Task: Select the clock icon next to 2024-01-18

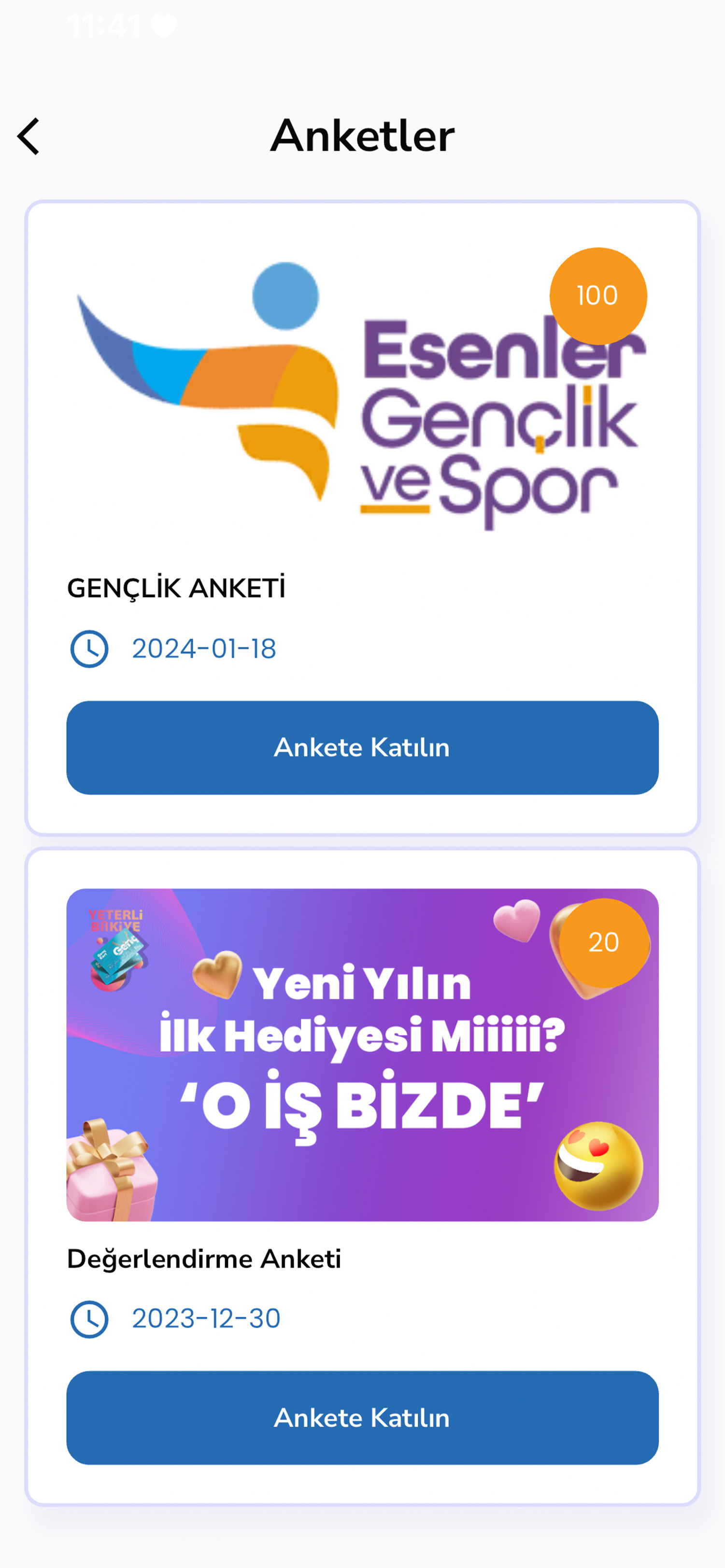Action: [x=89, y=649]
